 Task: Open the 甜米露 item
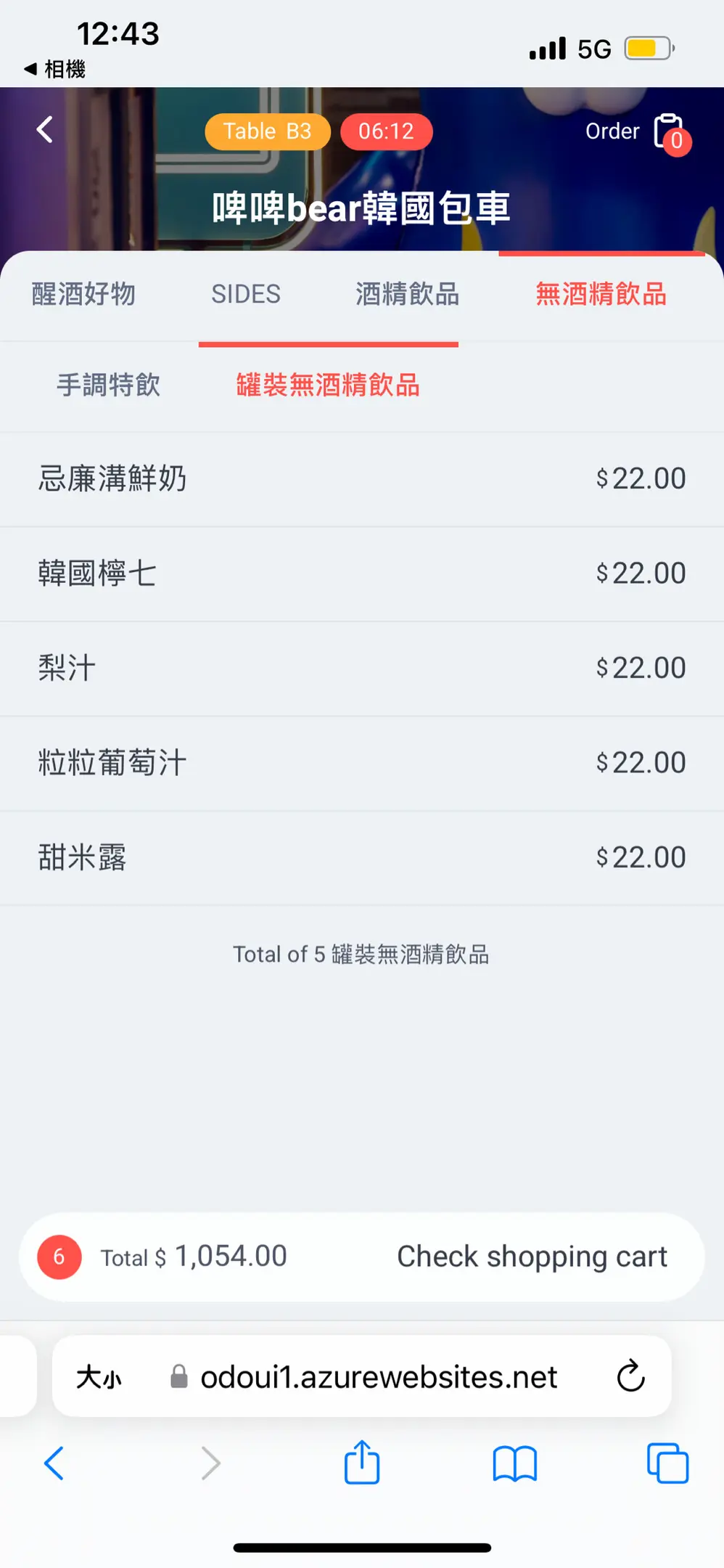(362, 858)
